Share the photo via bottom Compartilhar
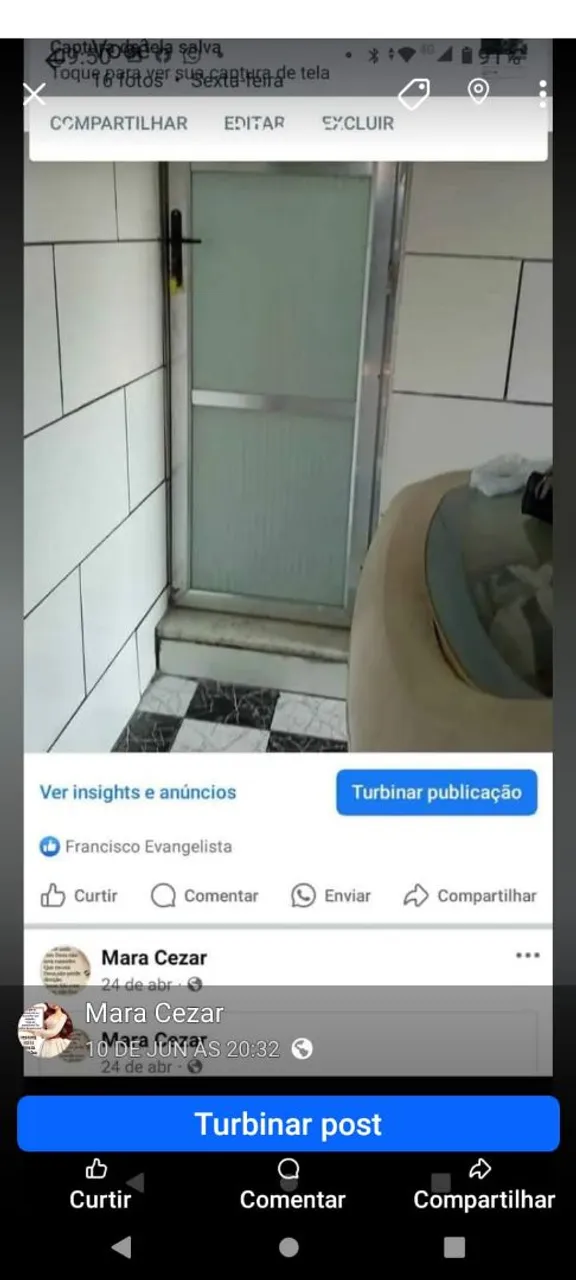 484,1185
